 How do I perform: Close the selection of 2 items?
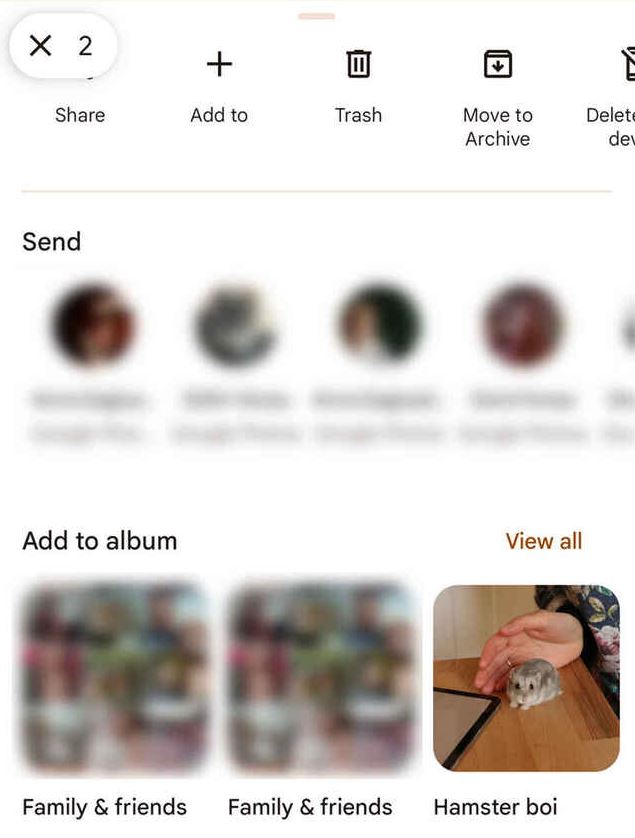click(40, 46)
